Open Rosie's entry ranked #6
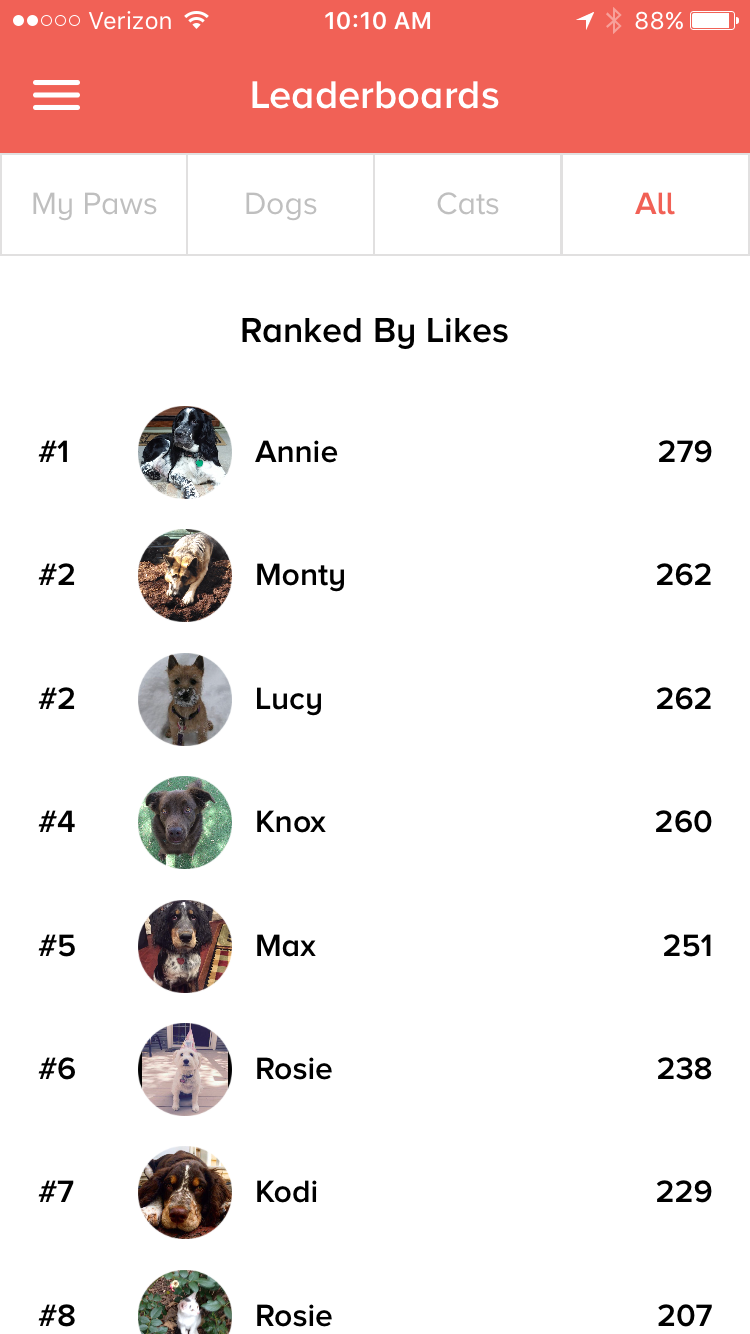Viewport: 750px width, 1334px height. (x=375, y=1069)
